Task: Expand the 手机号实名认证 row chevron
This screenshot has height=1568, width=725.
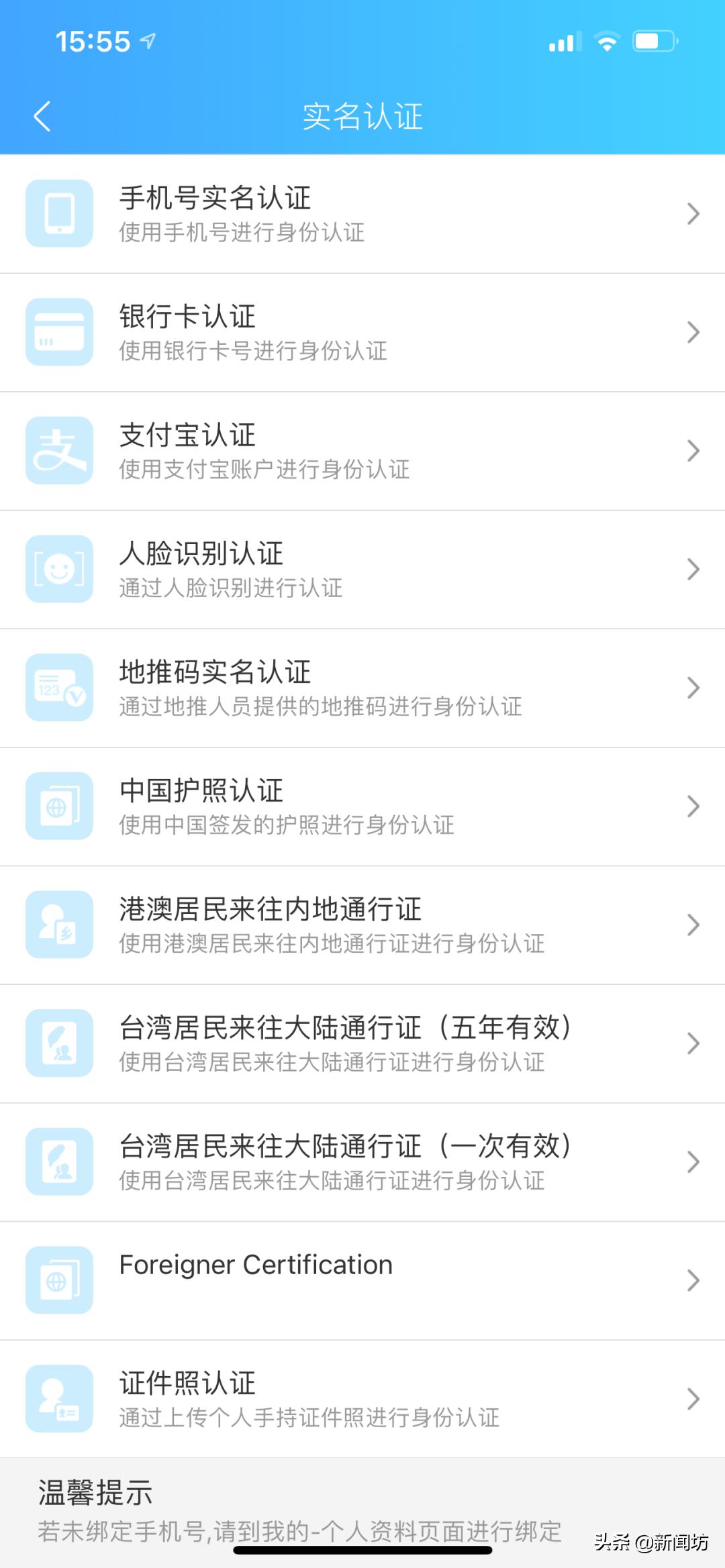Action: [x=693, y=213]
